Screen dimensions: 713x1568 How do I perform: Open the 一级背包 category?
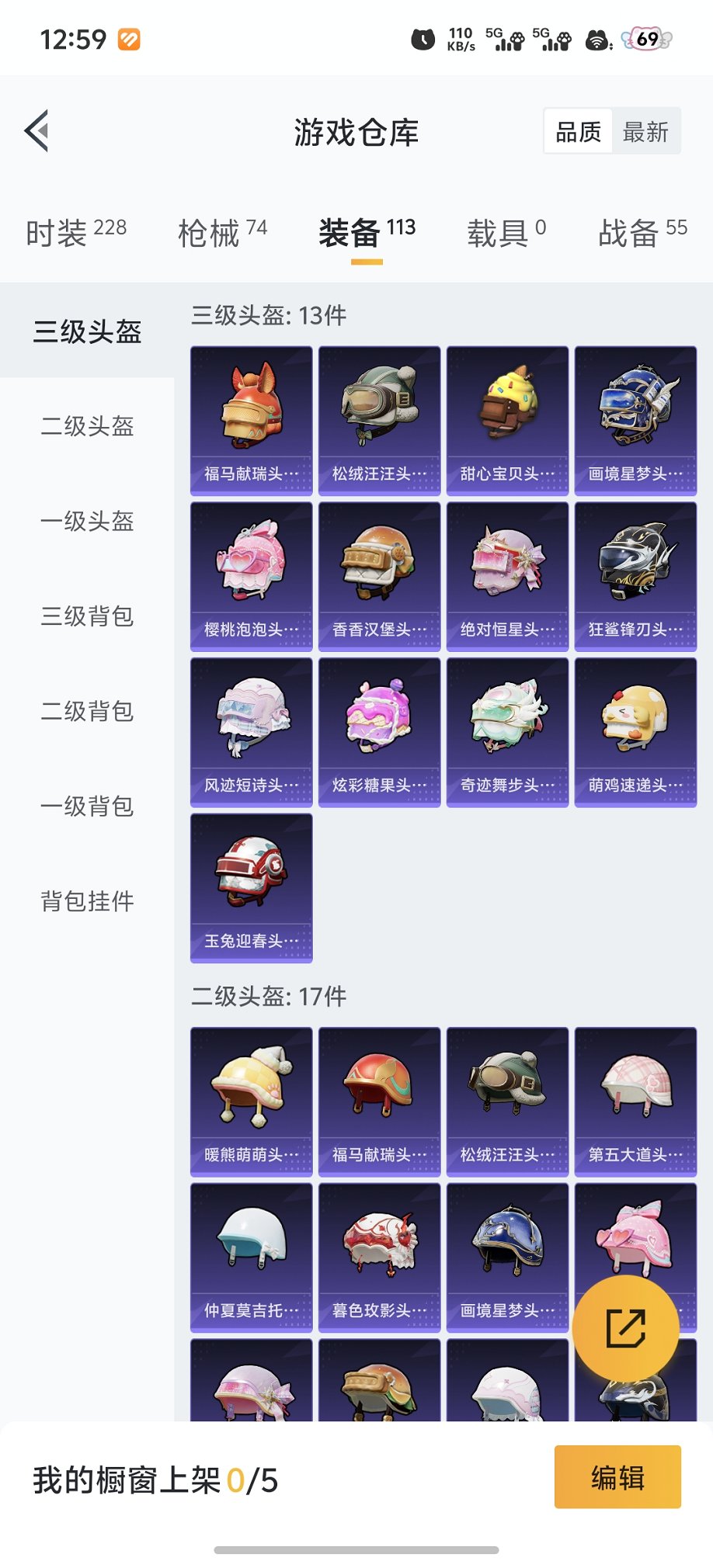[86, 807]
